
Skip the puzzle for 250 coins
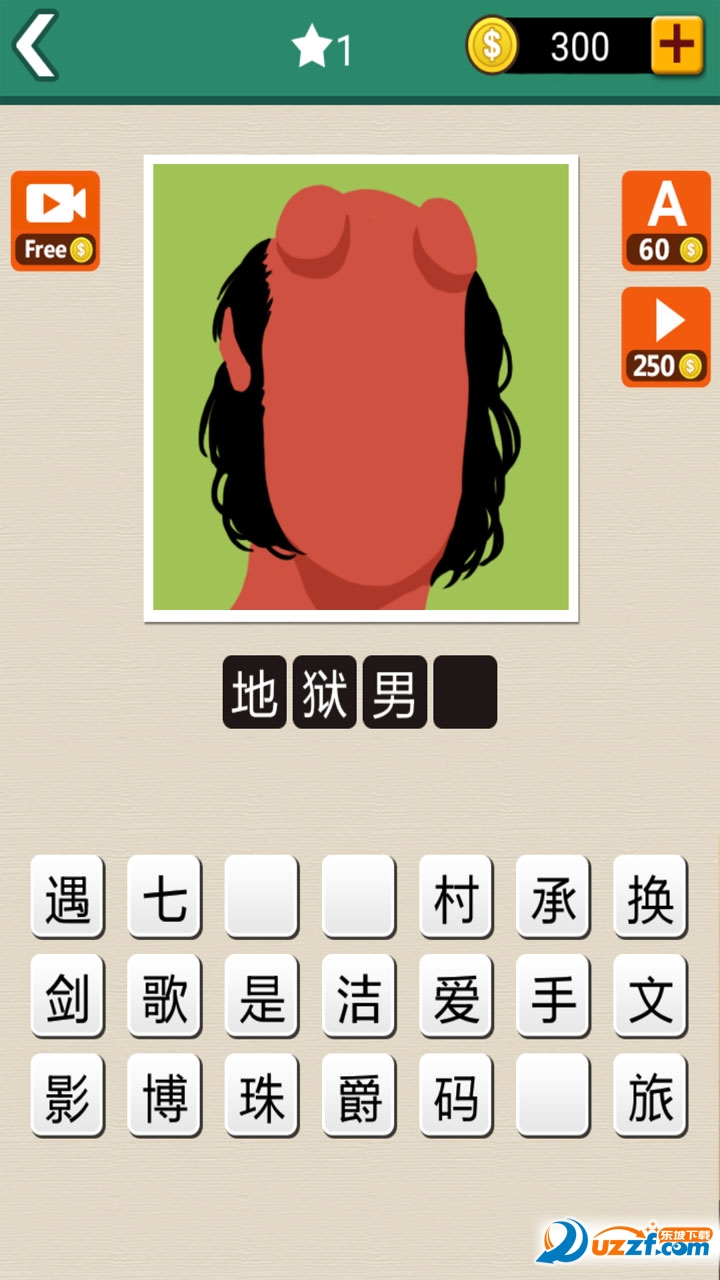(665, 337)
